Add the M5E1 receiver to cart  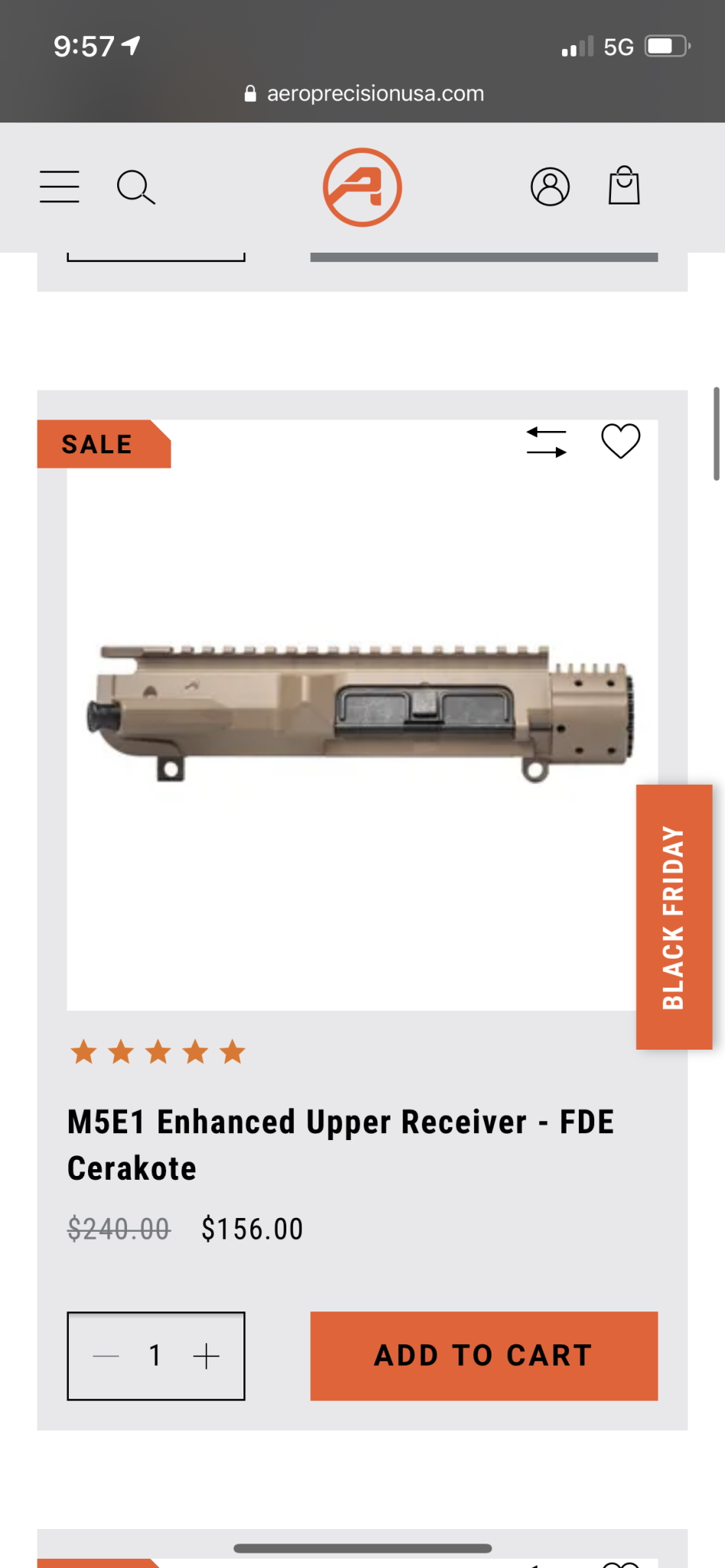tap(484, 1356)
